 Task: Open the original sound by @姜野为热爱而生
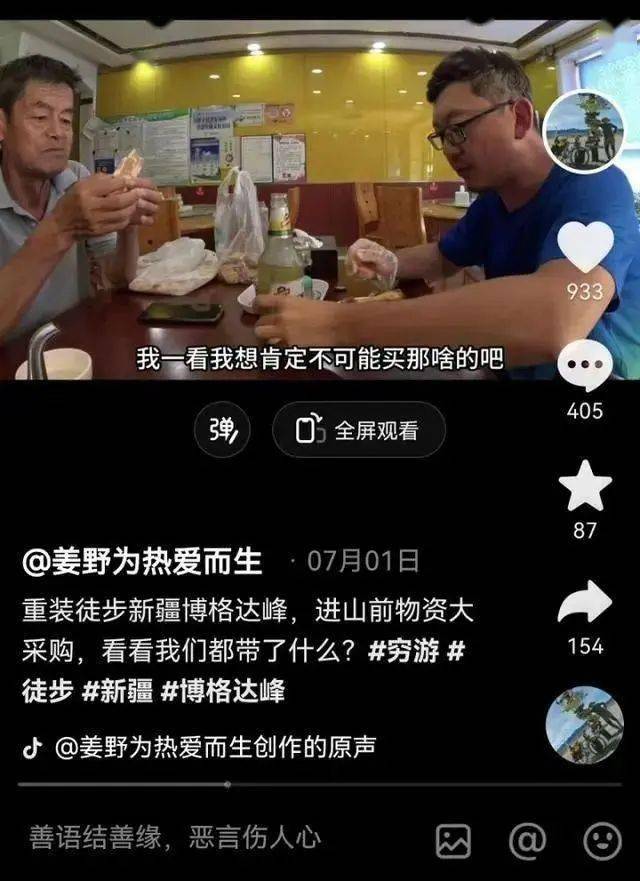pos(214,747)
